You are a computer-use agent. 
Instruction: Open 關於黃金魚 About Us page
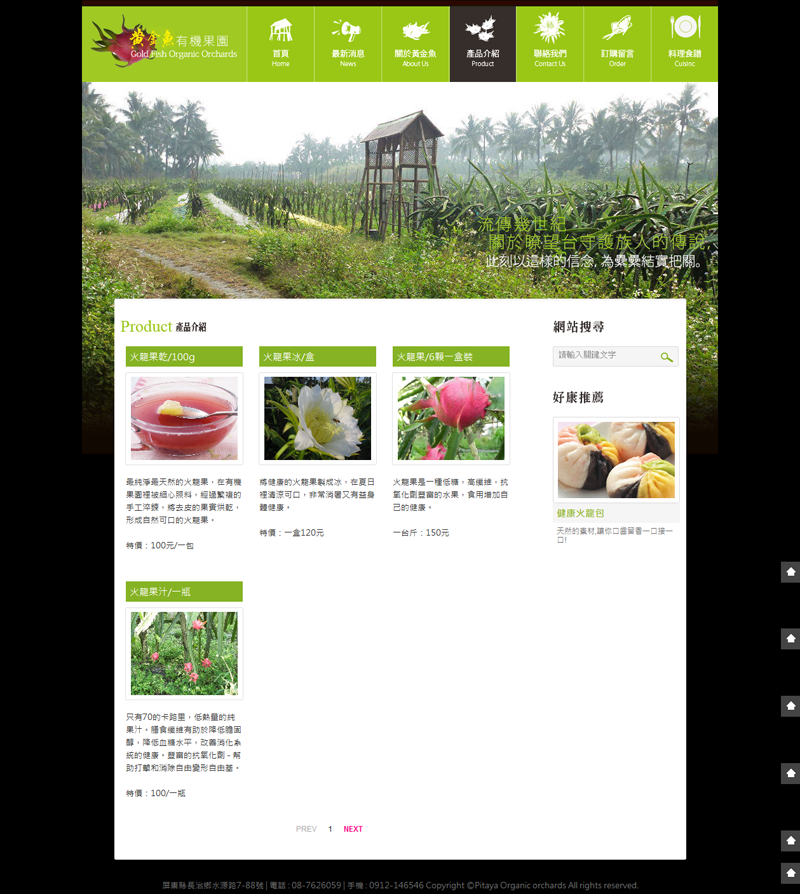coord(415,44)
